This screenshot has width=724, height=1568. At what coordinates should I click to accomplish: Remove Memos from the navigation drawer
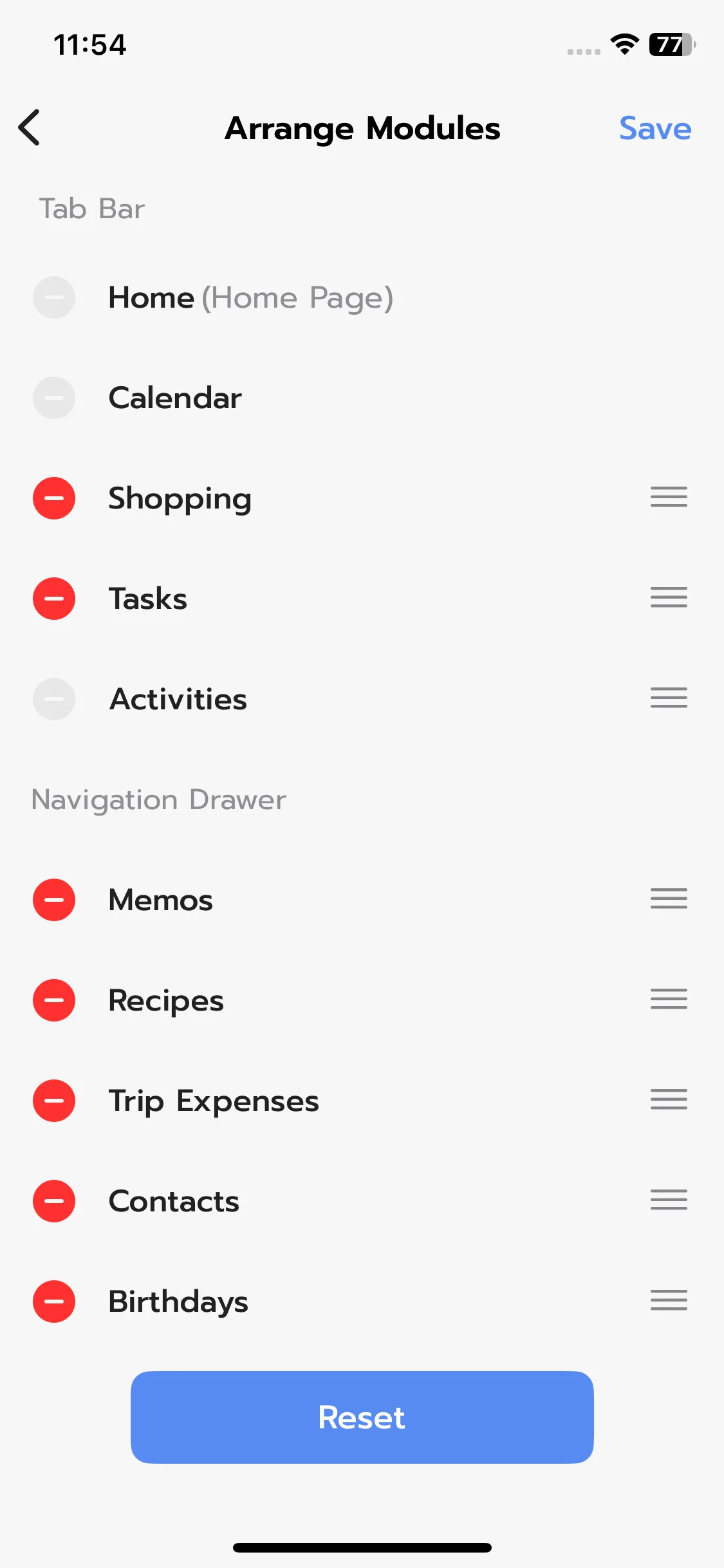(x=54, y=900)
